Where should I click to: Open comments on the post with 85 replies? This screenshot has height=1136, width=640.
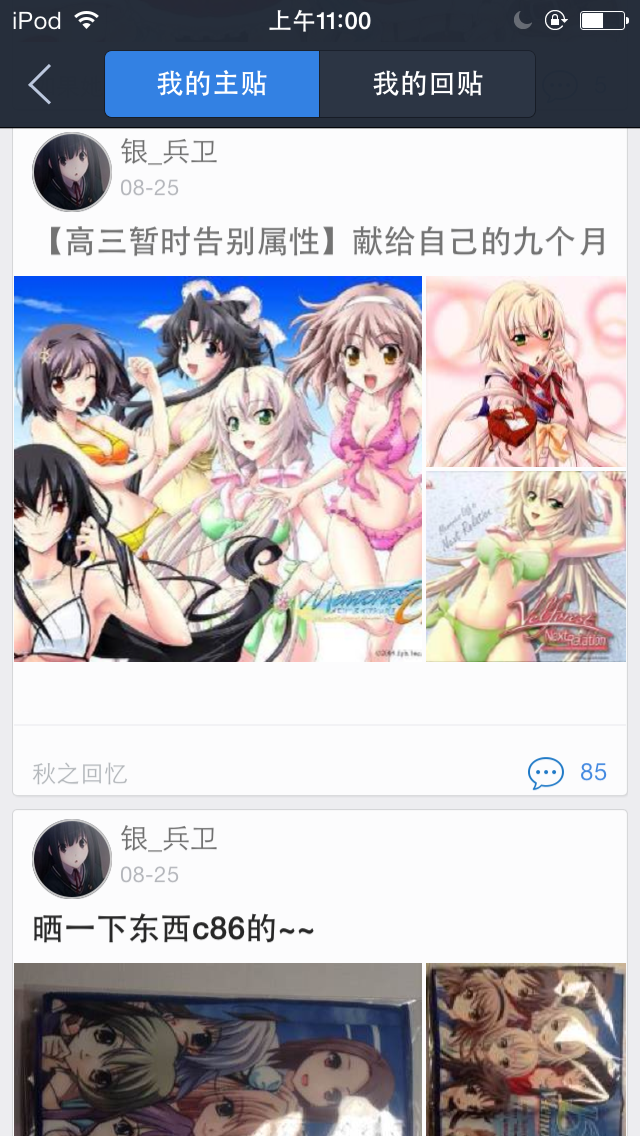click(567, 773)
